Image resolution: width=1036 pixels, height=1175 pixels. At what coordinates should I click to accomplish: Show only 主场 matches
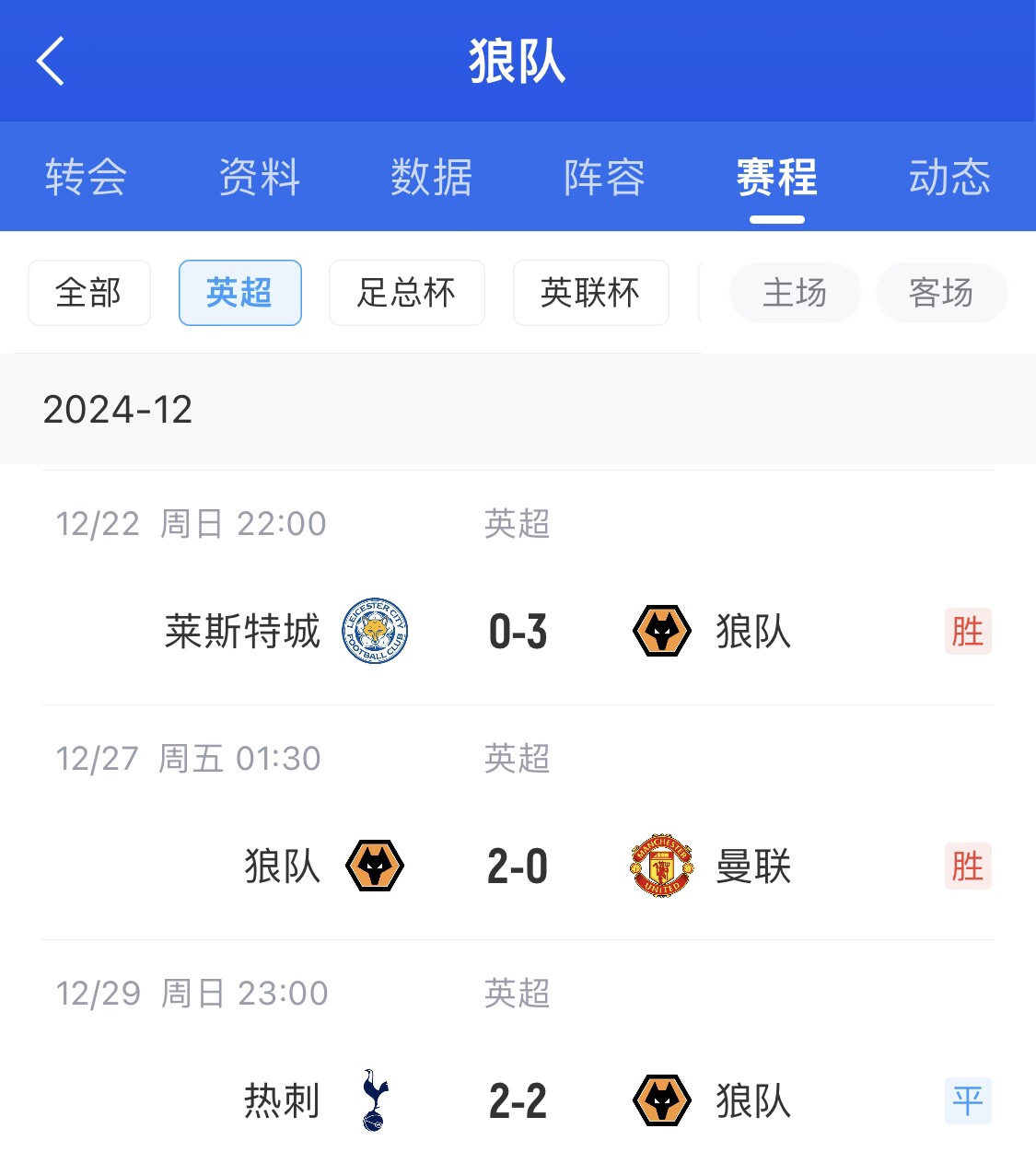pyautogui.click(x=795, y=293)
